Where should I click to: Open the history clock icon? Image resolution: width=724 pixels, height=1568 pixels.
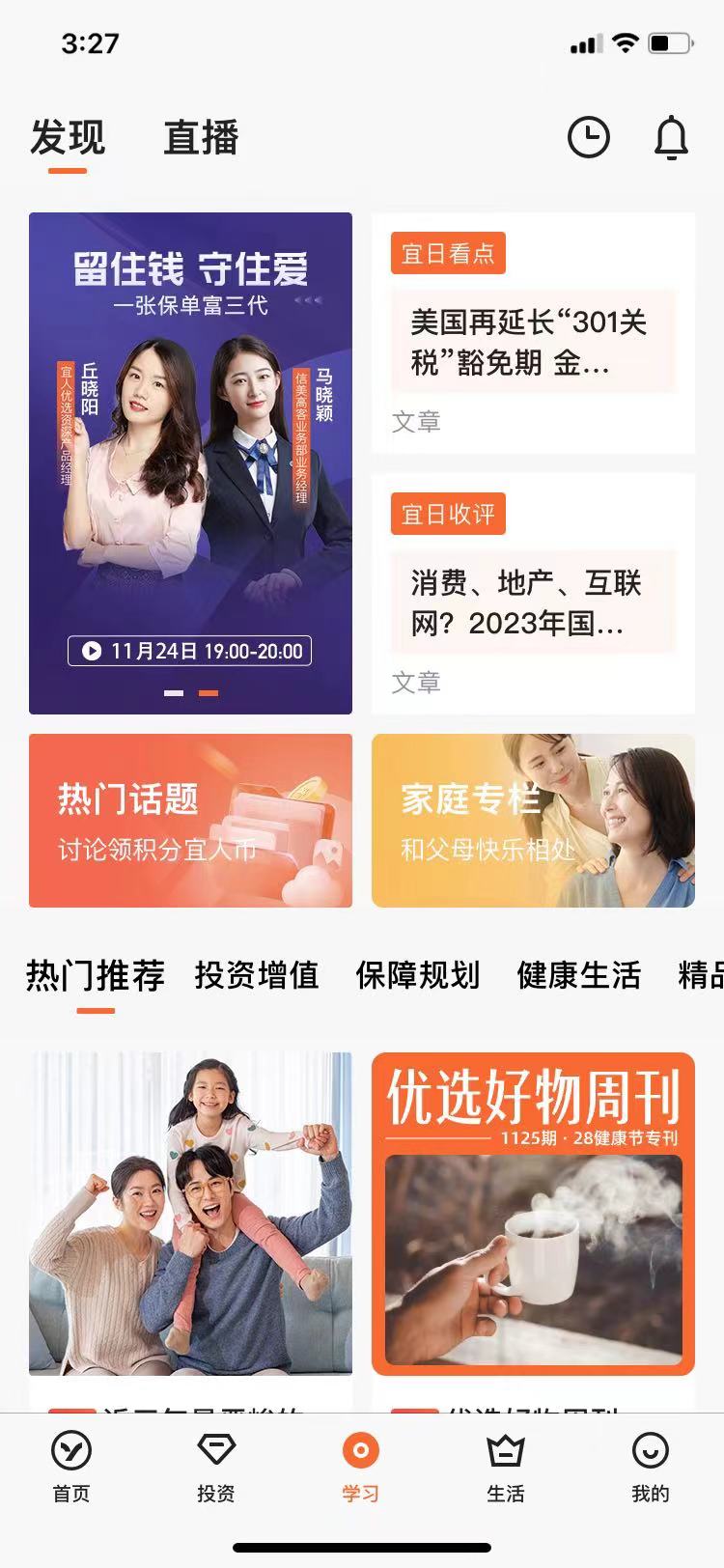(x=588, y=138)
